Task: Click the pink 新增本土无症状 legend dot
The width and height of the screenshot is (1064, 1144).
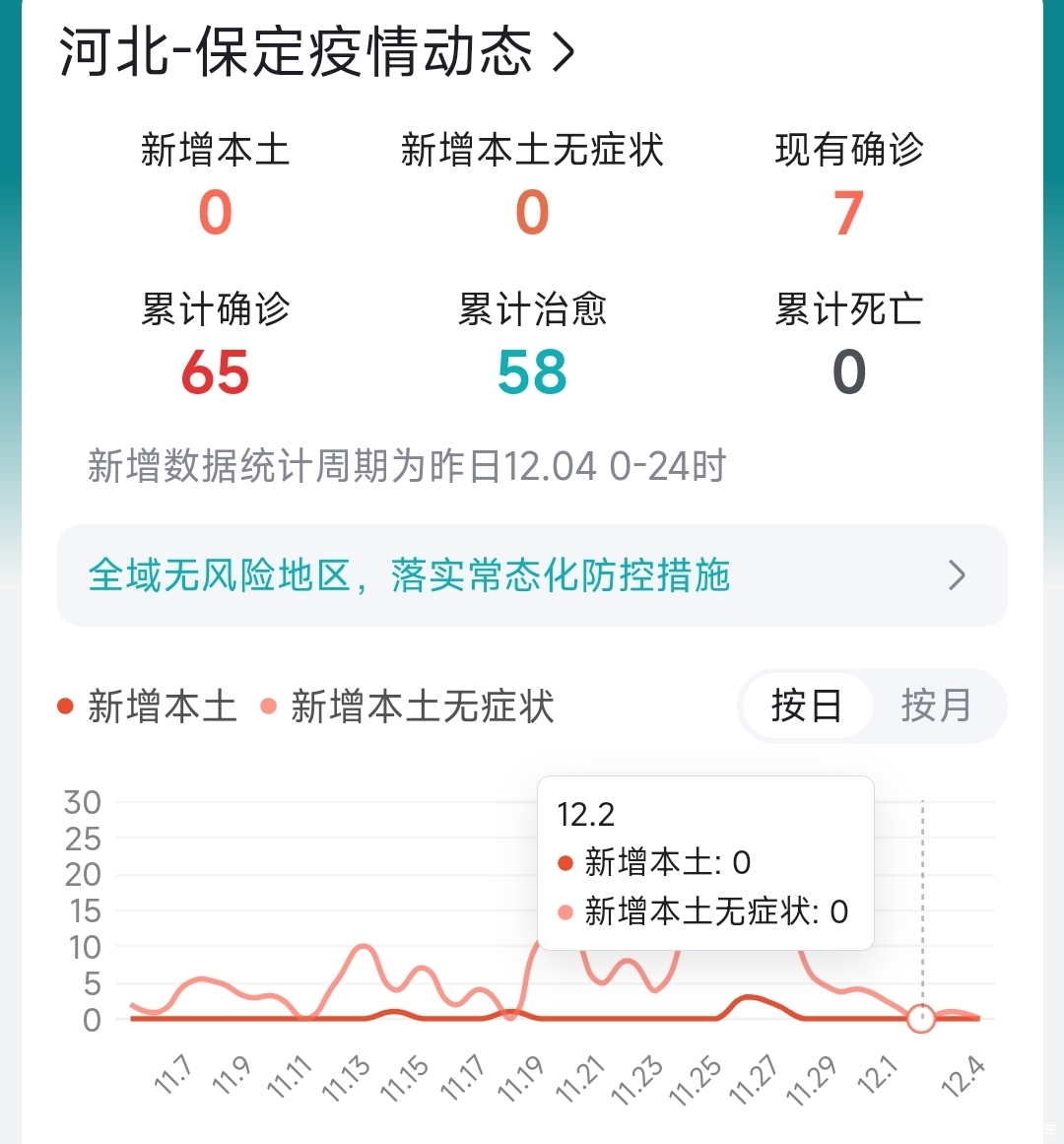Action: [268, 706]
